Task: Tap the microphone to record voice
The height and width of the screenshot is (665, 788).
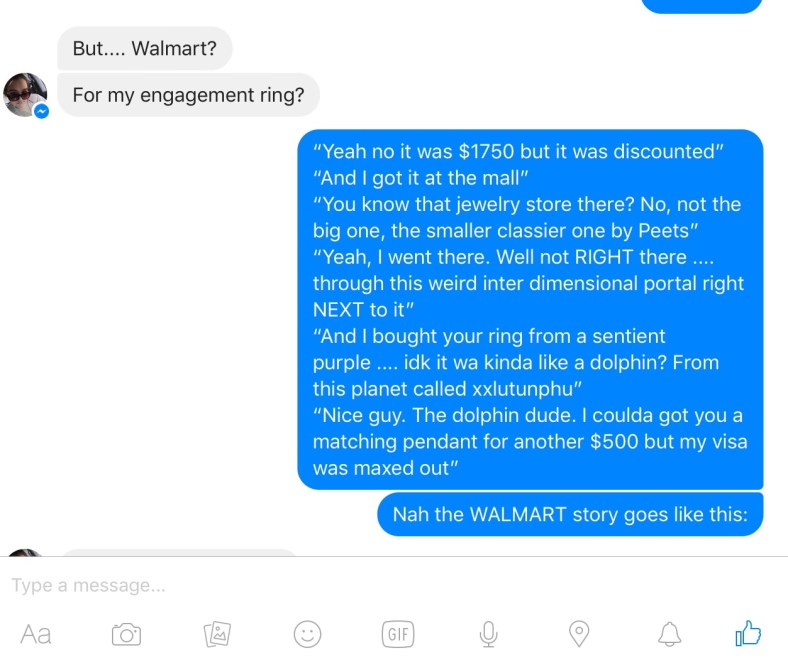Action: (488, 633)
